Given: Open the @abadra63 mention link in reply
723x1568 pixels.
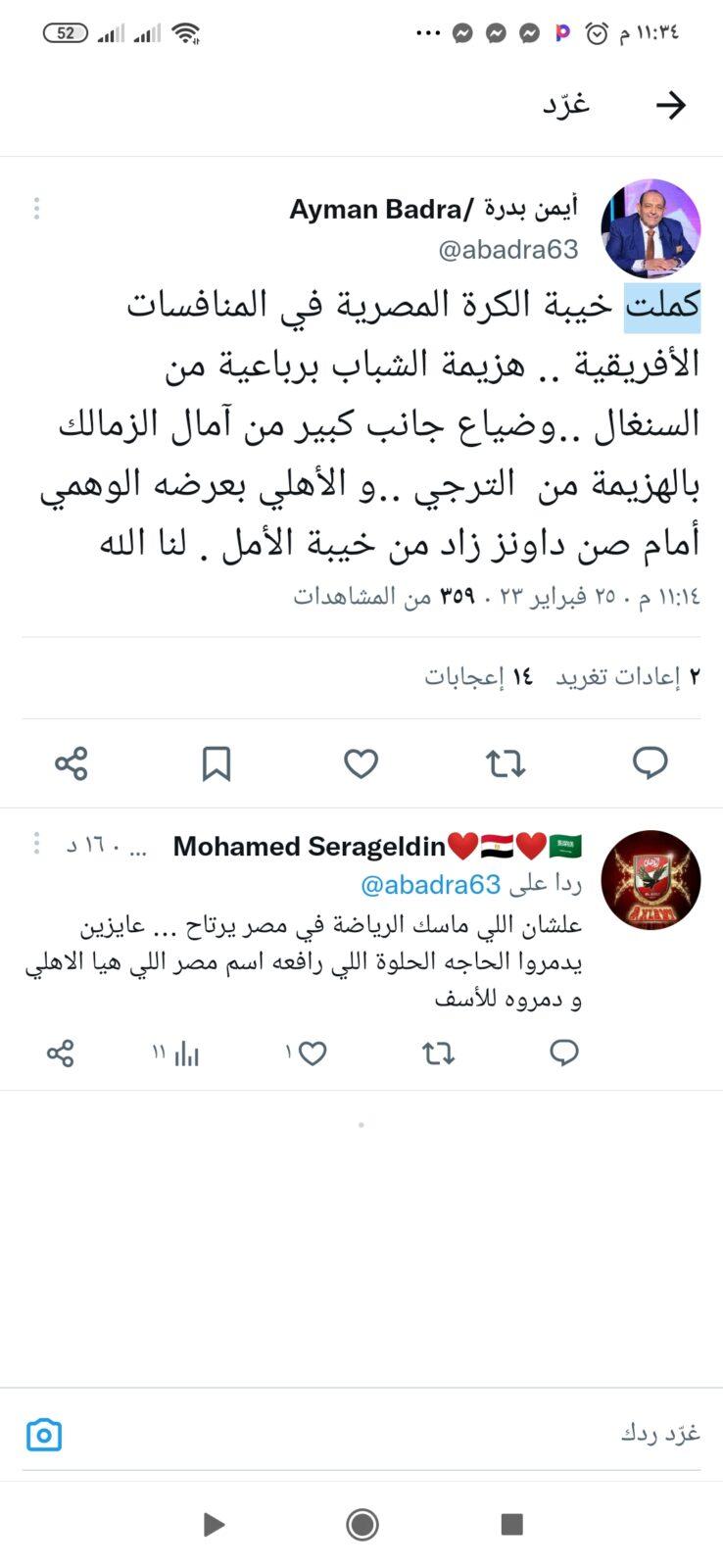Looking at the screenshot, I should tap(431, 884).
